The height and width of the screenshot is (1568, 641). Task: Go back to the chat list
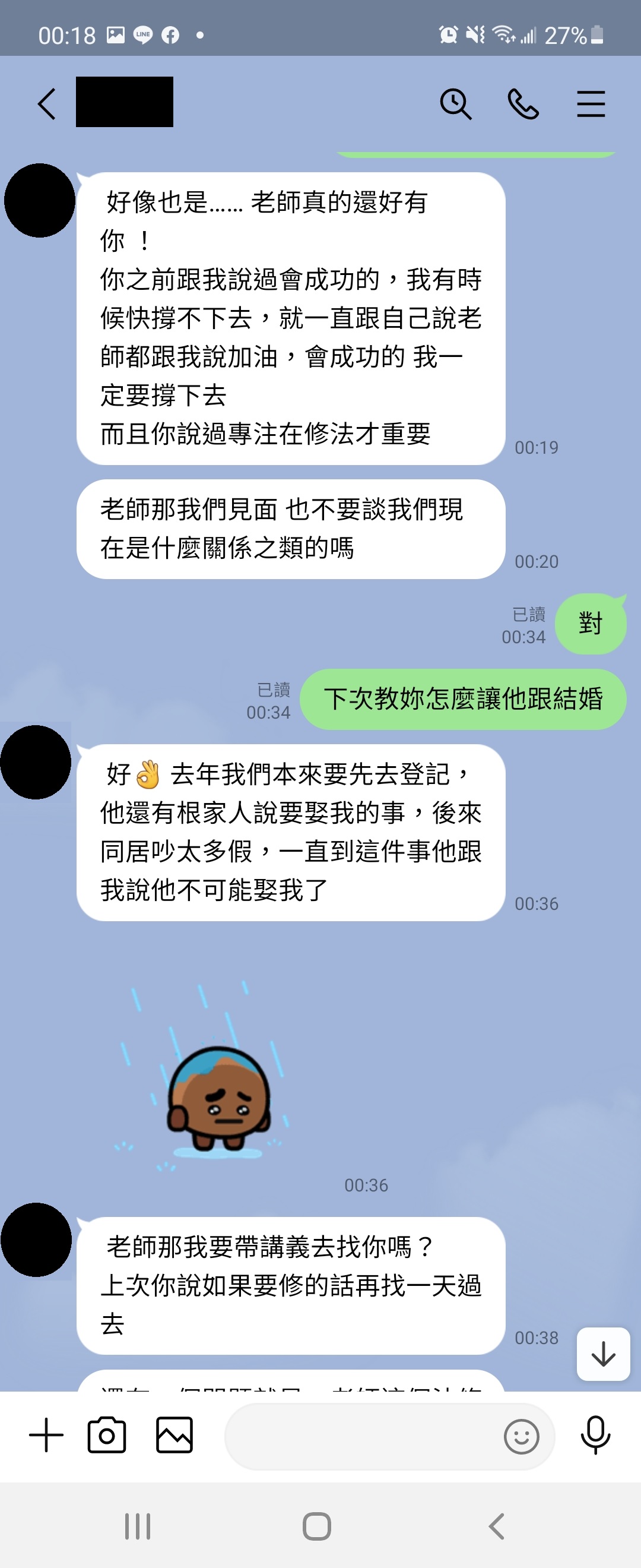pyautogui.click(x=47, y=103)
